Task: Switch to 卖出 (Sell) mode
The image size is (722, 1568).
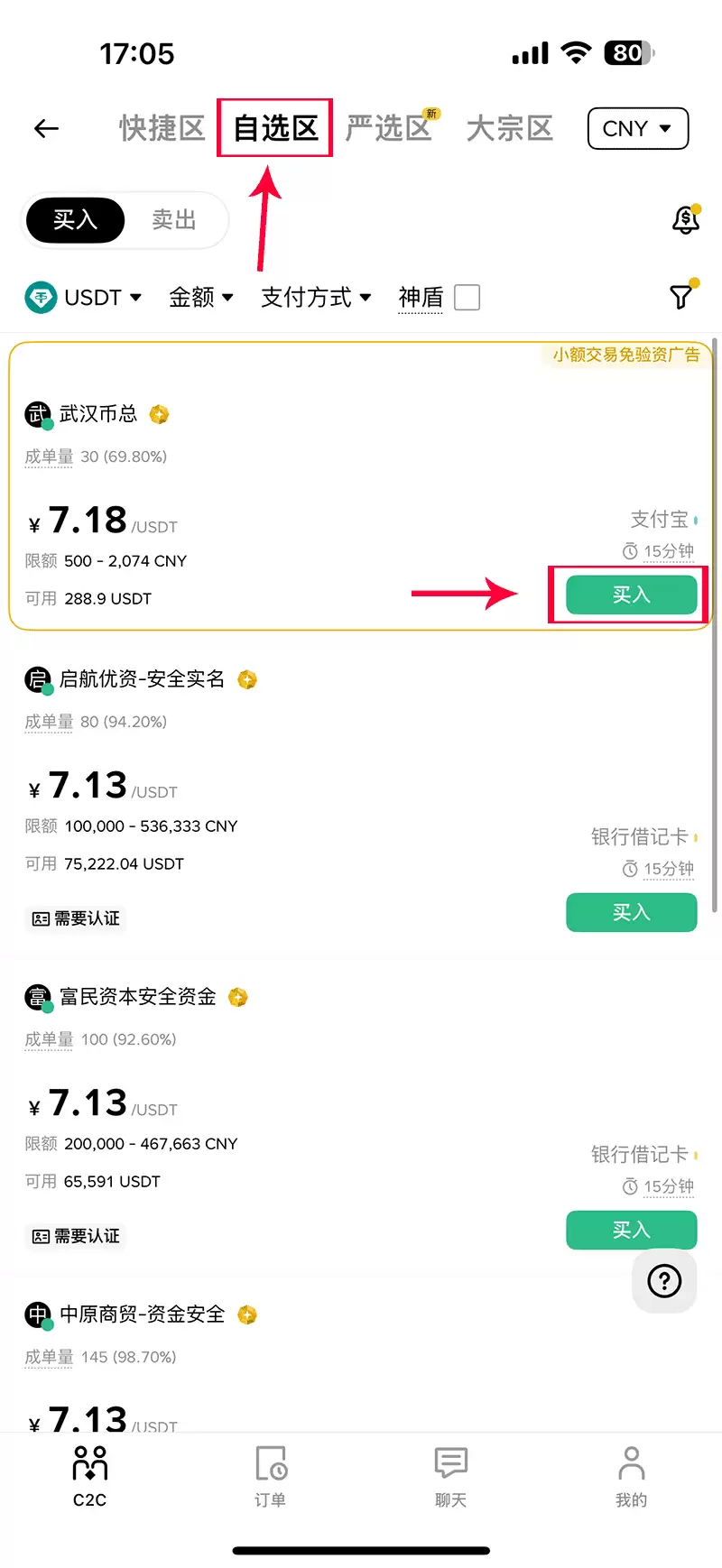Action: click(x=174, y=219)
